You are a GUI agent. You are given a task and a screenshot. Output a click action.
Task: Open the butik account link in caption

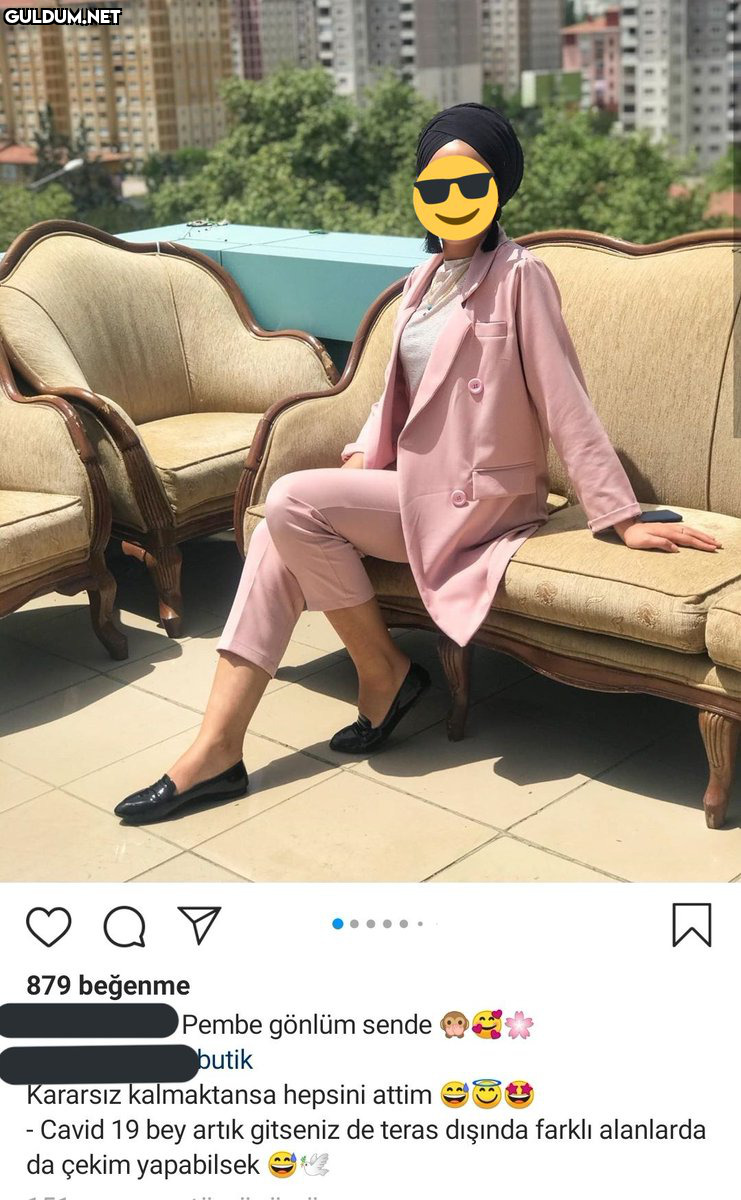pos(225,1060)
